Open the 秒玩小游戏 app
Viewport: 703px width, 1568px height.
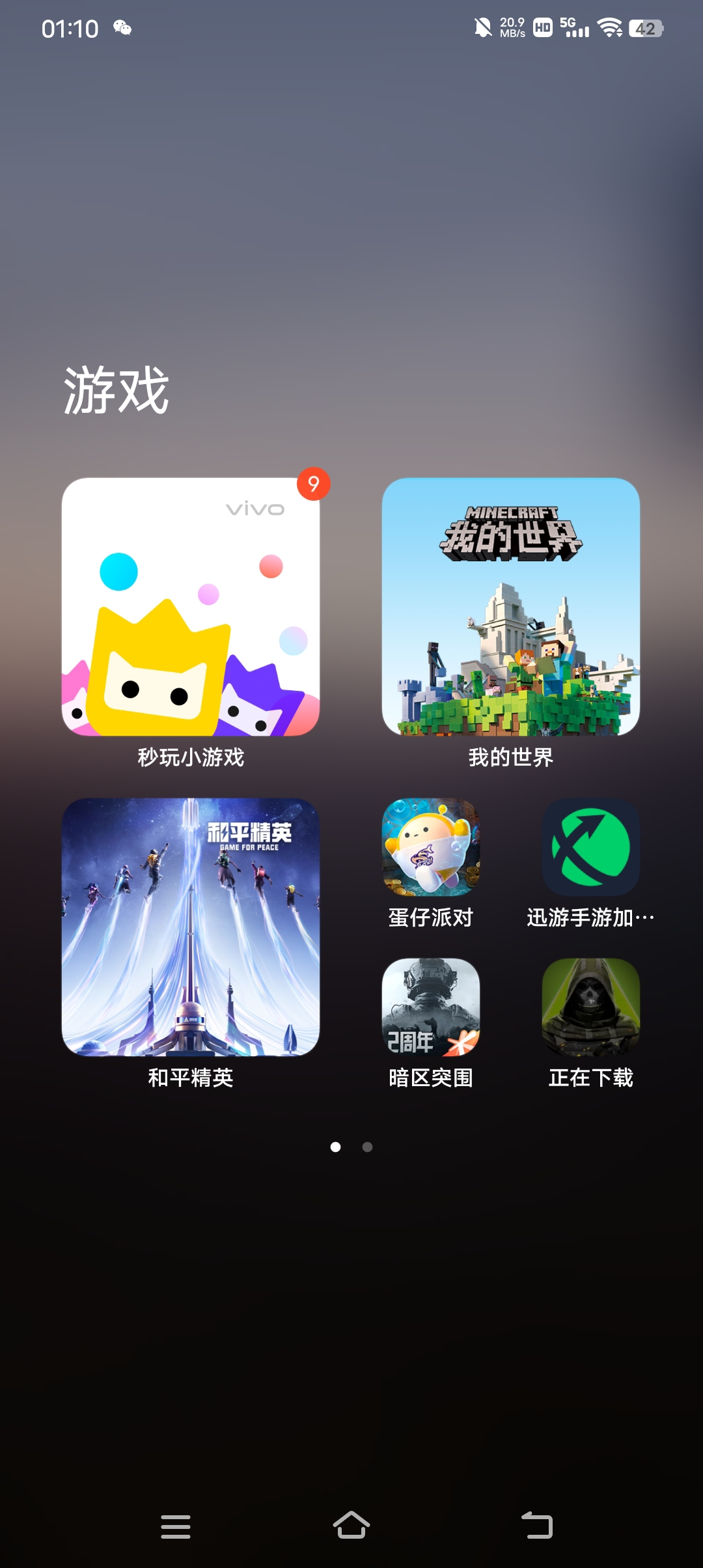pos(192,608)
